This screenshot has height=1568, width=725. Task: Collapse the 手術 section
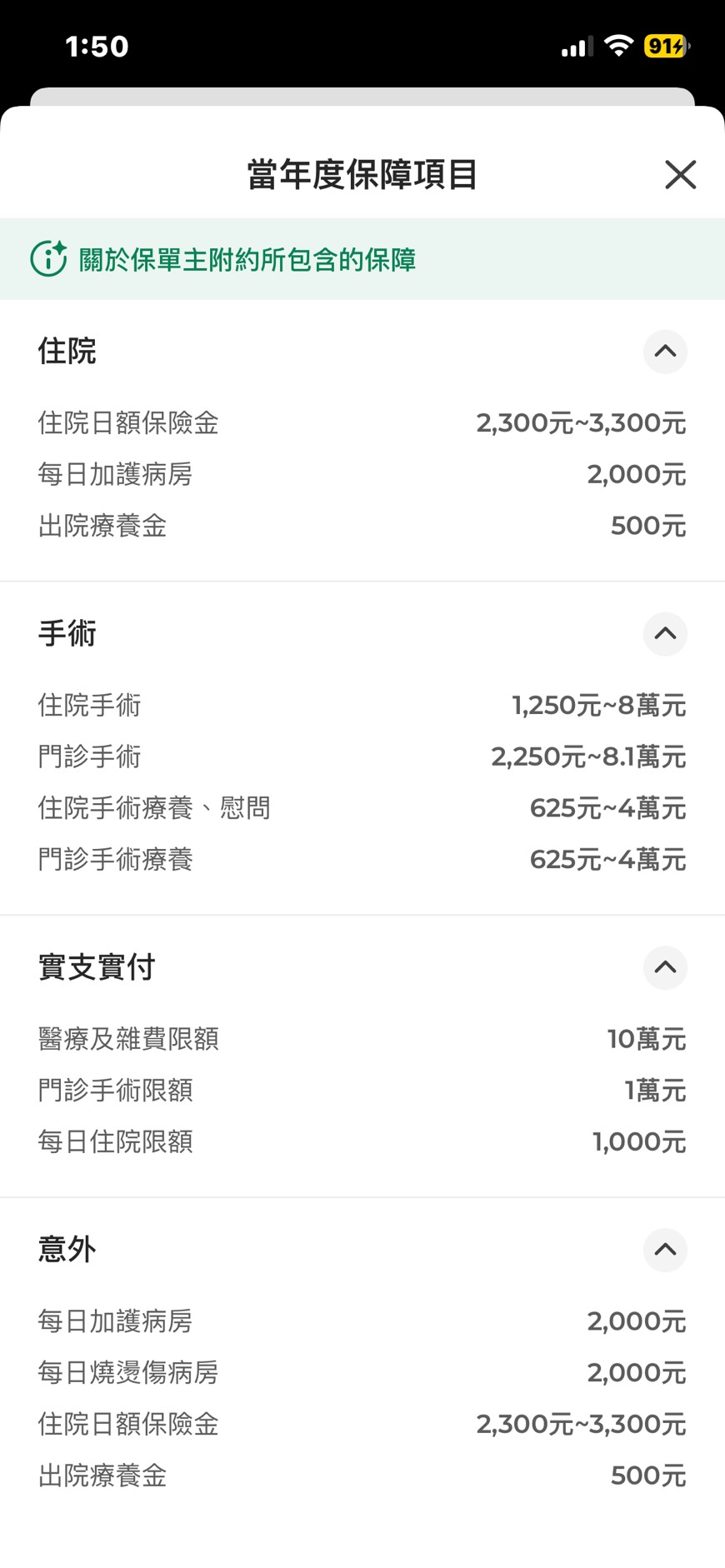click(x=665, y=634)
